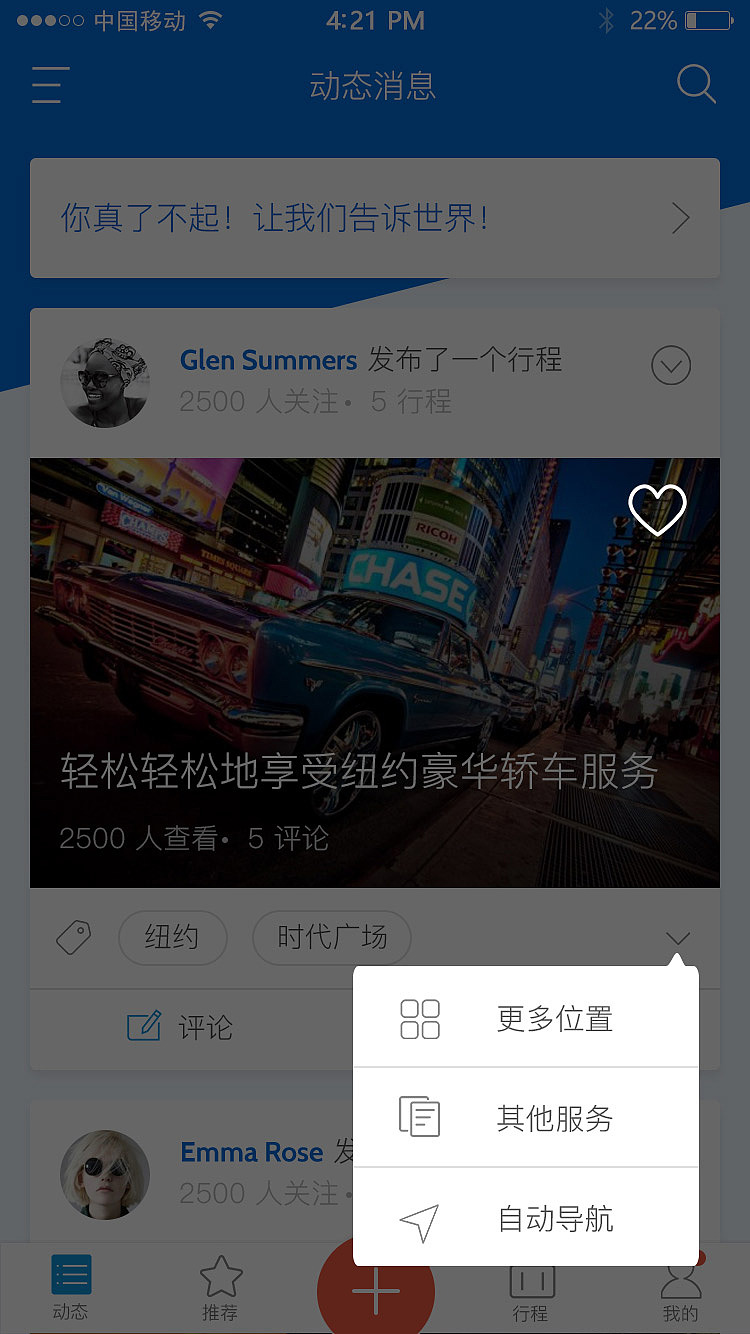Screen dimensions: 750x1334
Task: Tap the heart to favorite the New York post
Action: (x=657, y=510)
